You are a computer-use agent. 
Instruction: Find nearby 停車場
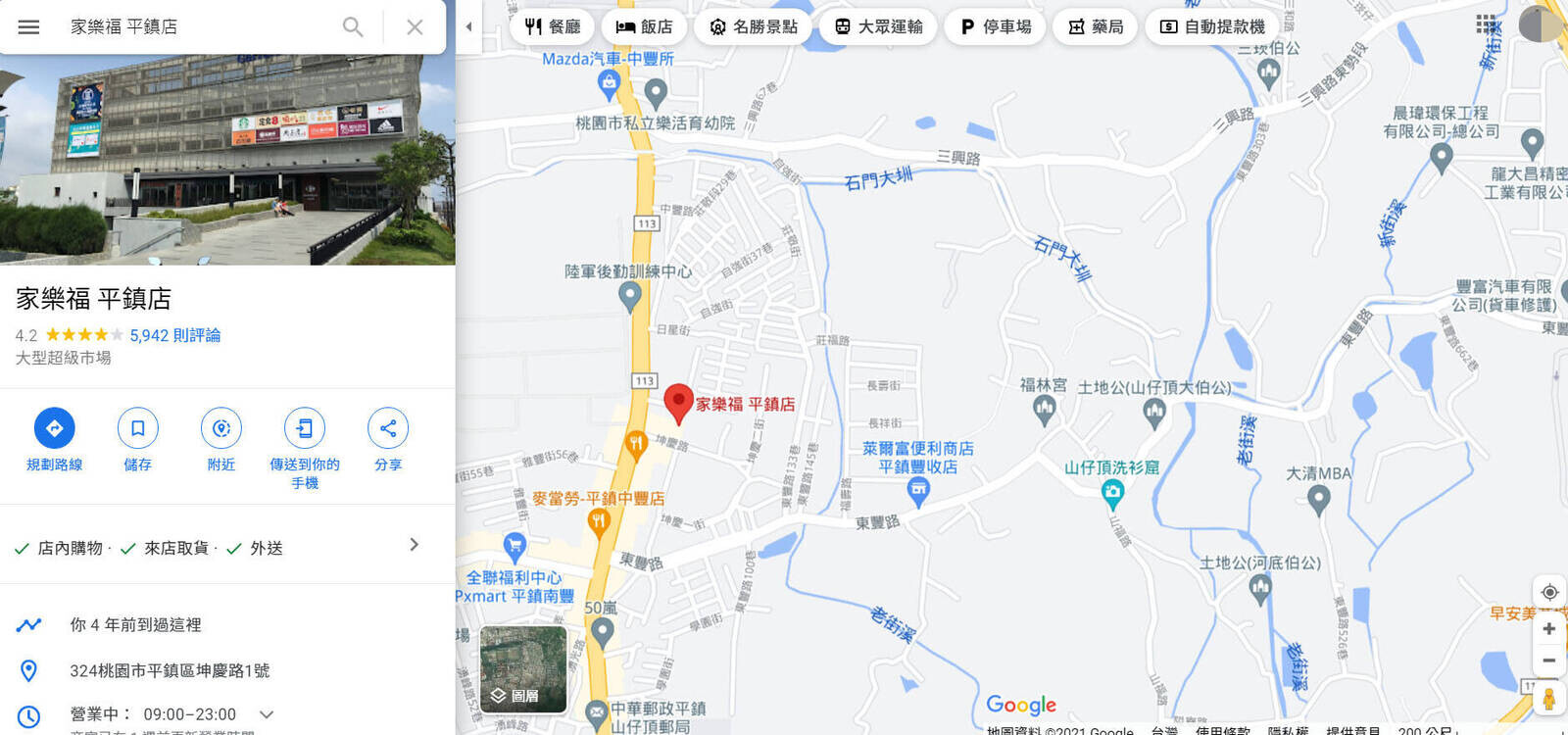(x=996, y=26)
